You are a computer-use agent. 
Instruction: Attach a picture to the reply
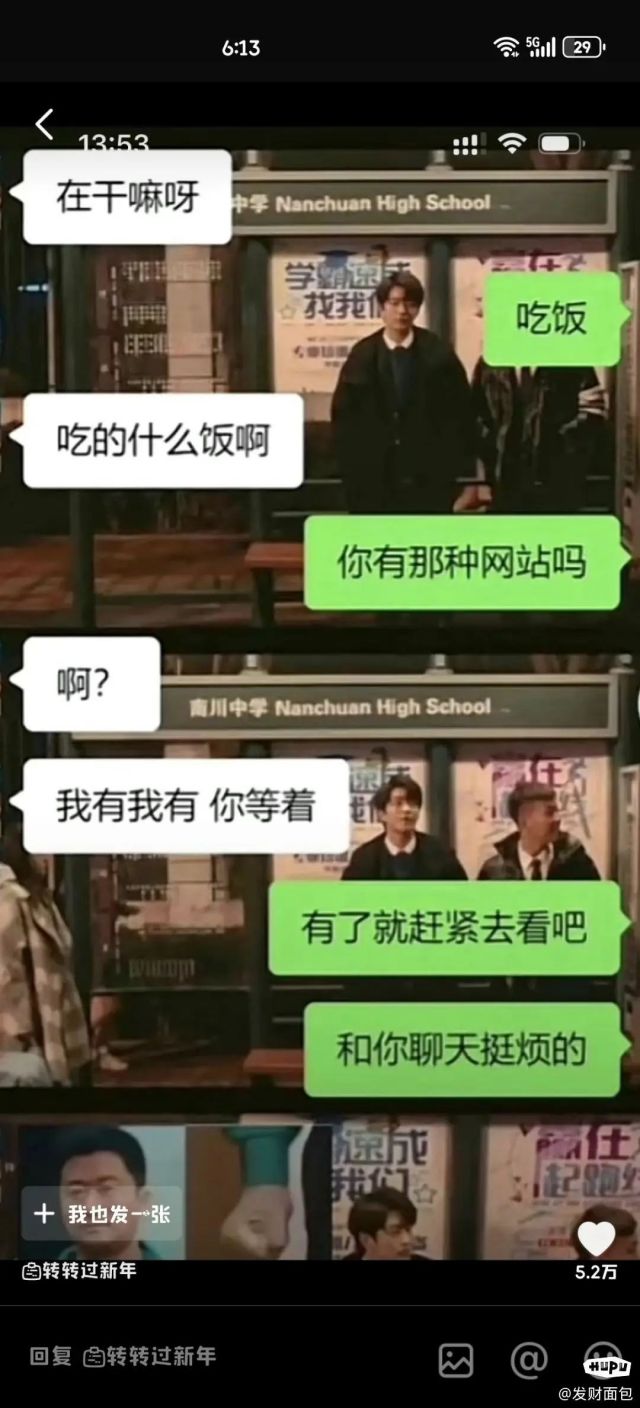coord(456,1359)
